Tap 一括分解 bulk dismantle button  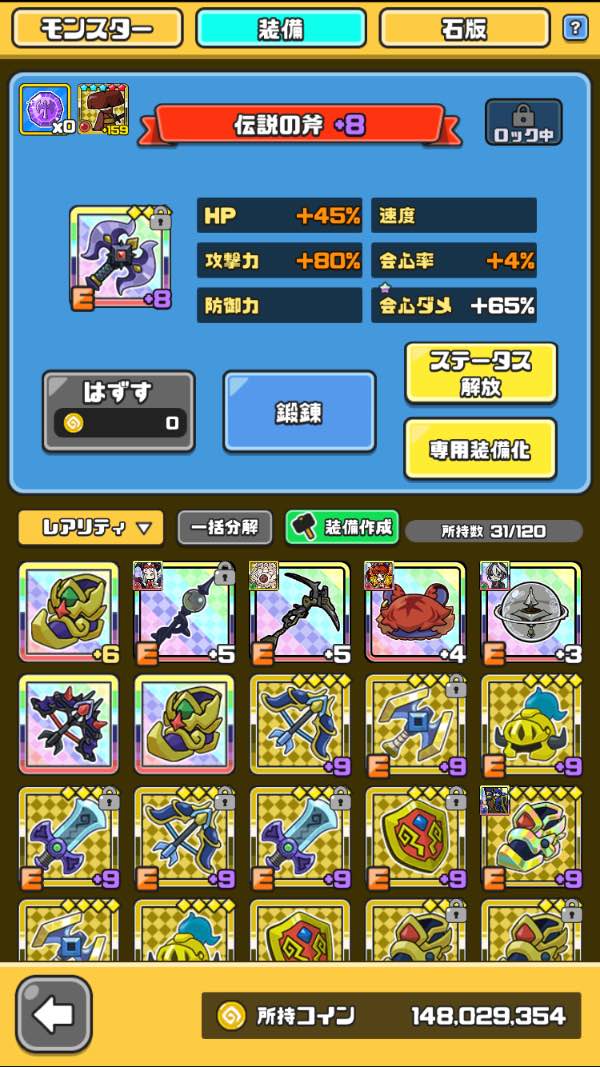point(224,527)
